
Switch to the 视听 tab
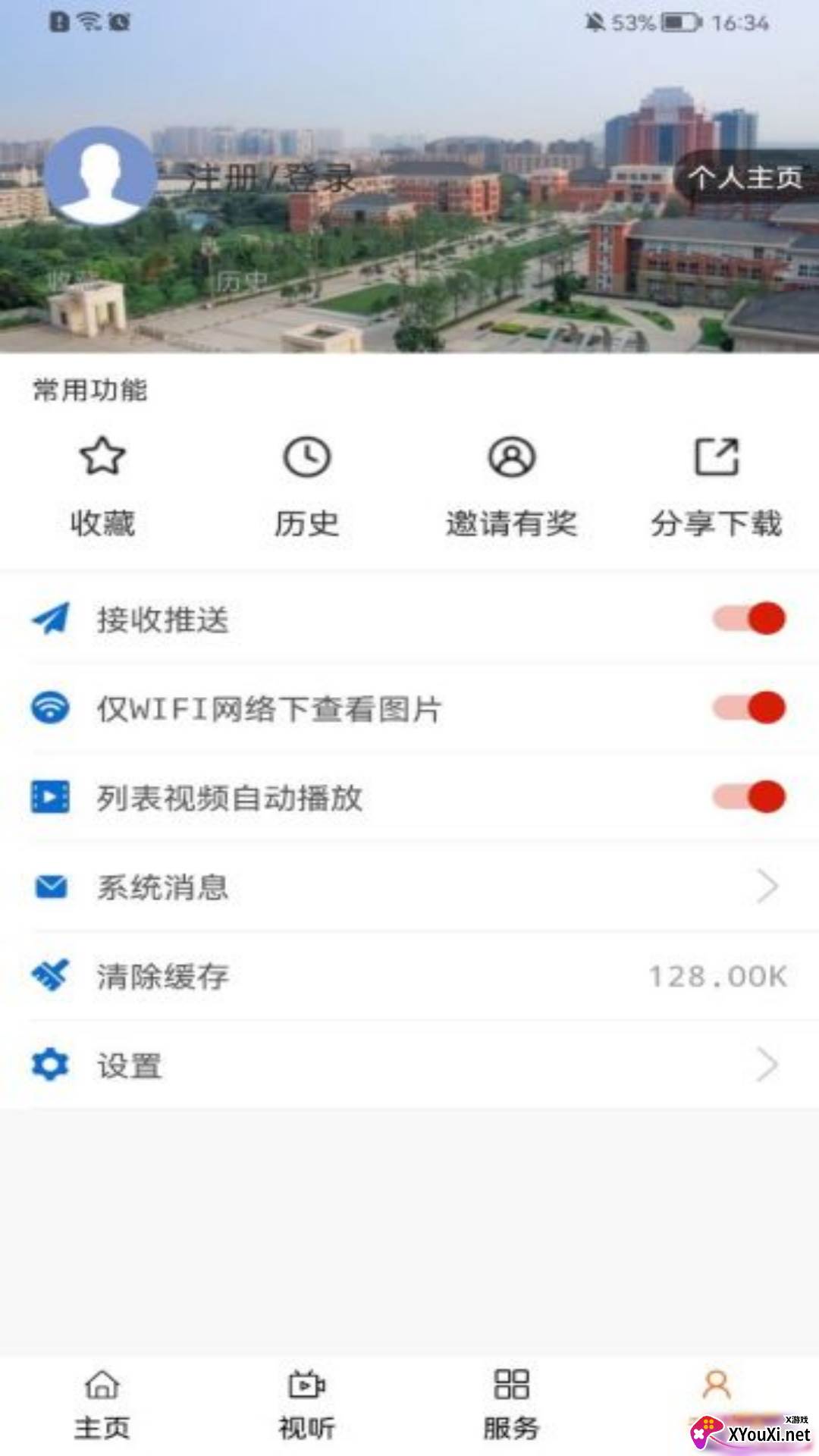pyautogui.click(x=306, y=1404)
